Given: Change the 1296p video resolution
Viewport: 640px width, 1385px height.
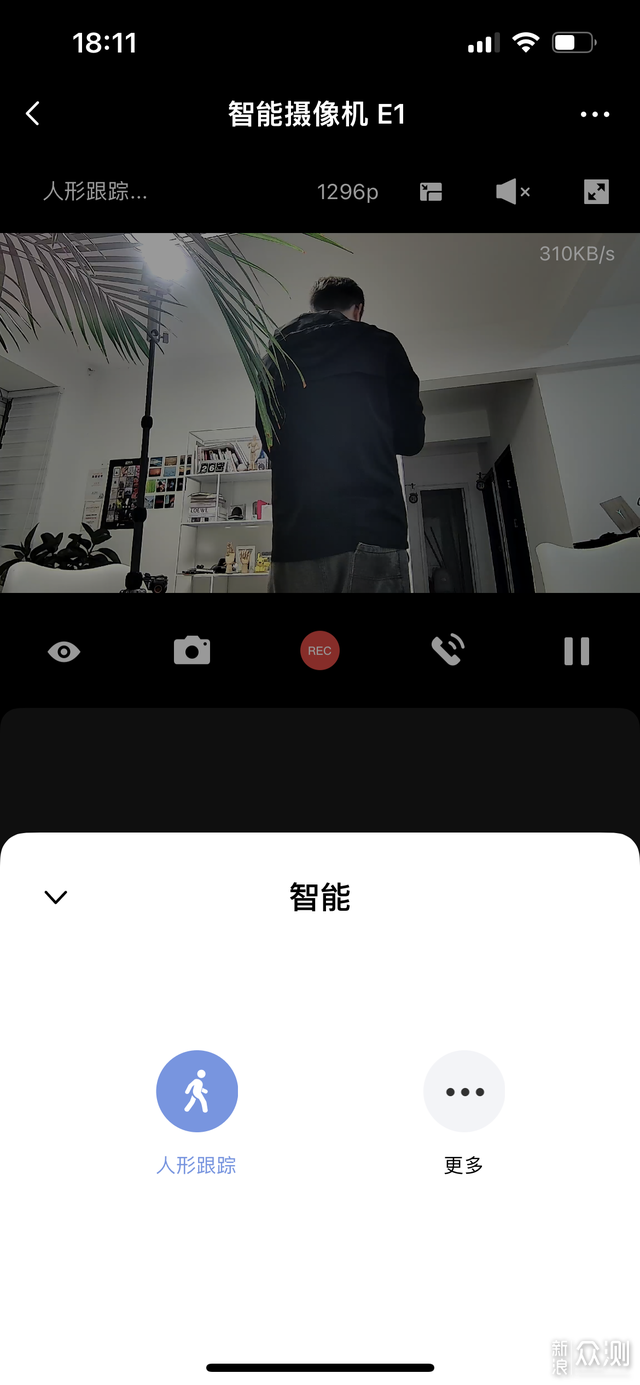Looking at the screenshot, I should click(348, 192).
